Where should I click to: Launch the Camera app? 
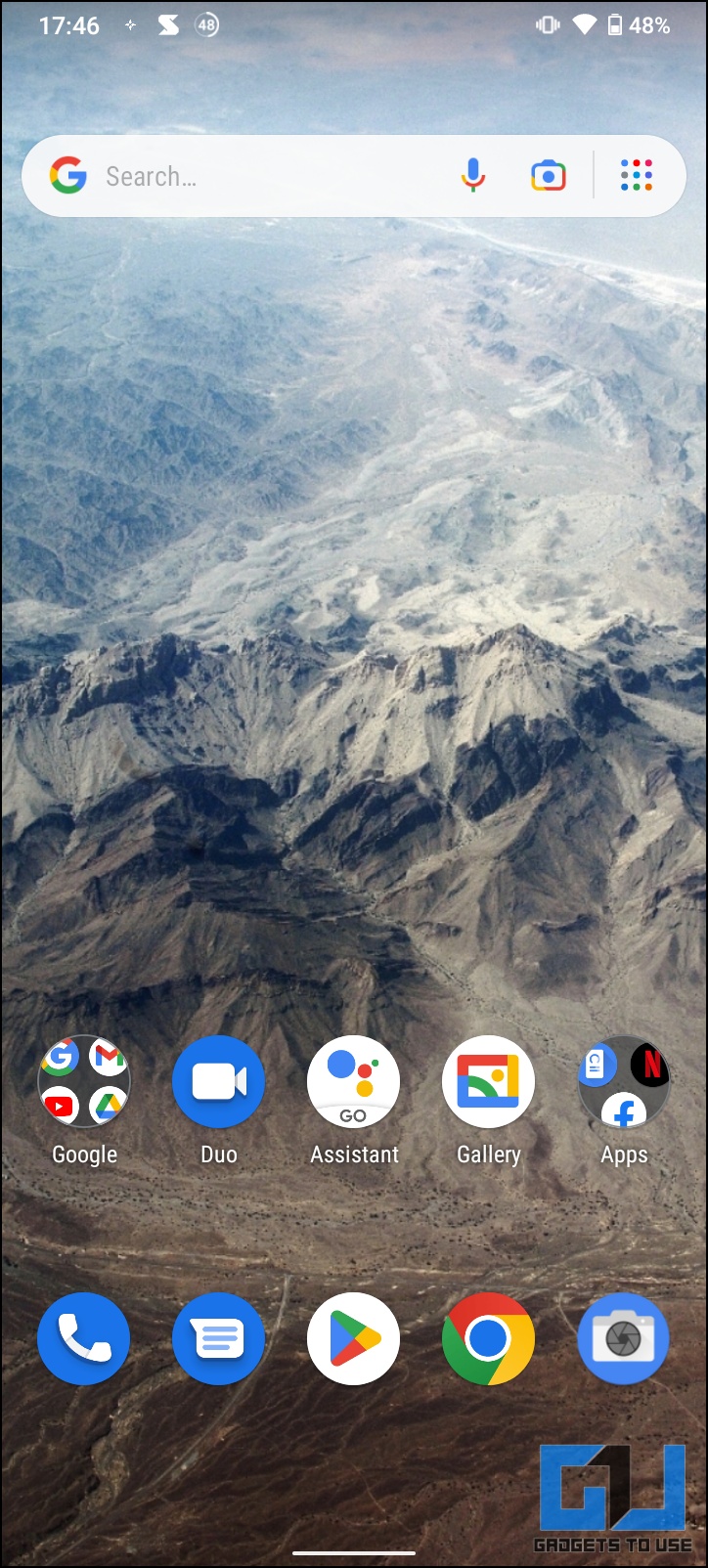[x=623, y=1338]
